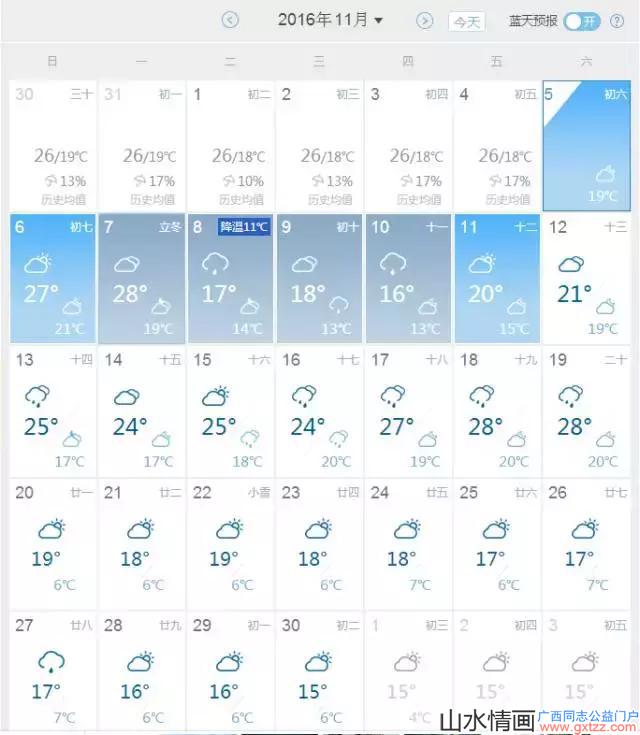This screenshot has width=640, height=735.
Task: View November 20 forecast cell
Action: 53,542
